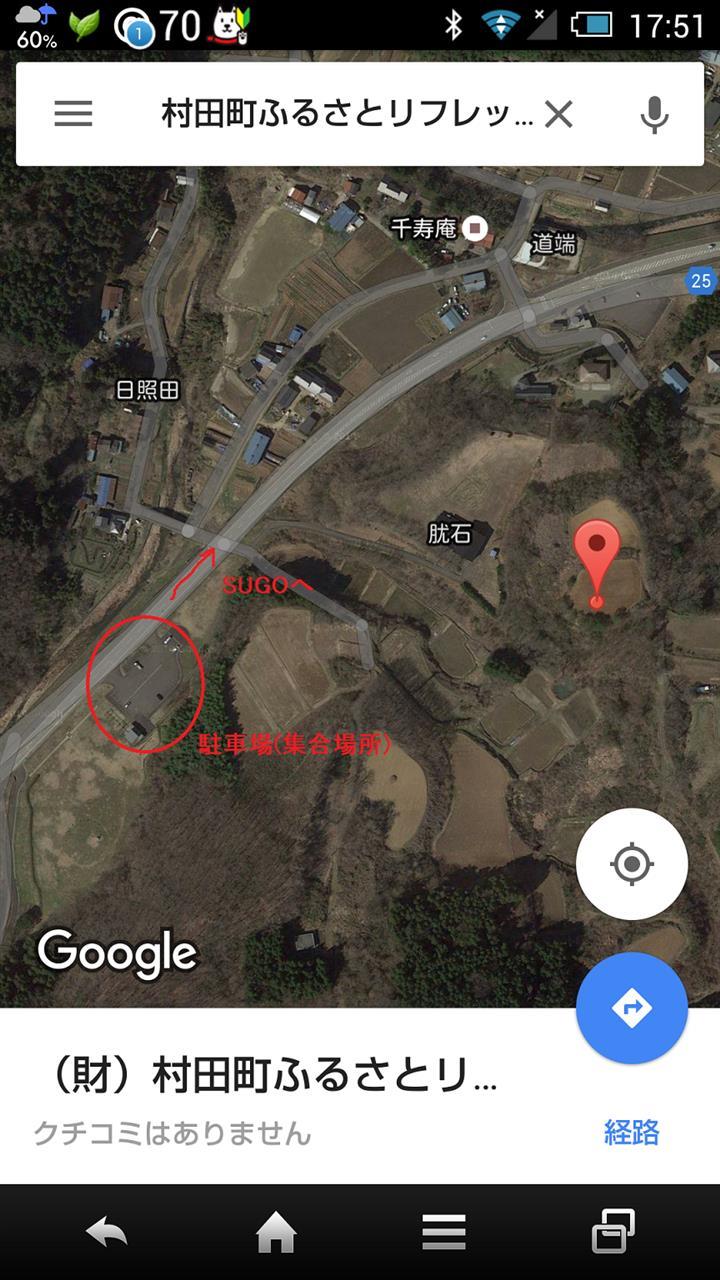Start voice search with the microphone
Screen dimensions: 720x1280
click(x=655, y=115)
